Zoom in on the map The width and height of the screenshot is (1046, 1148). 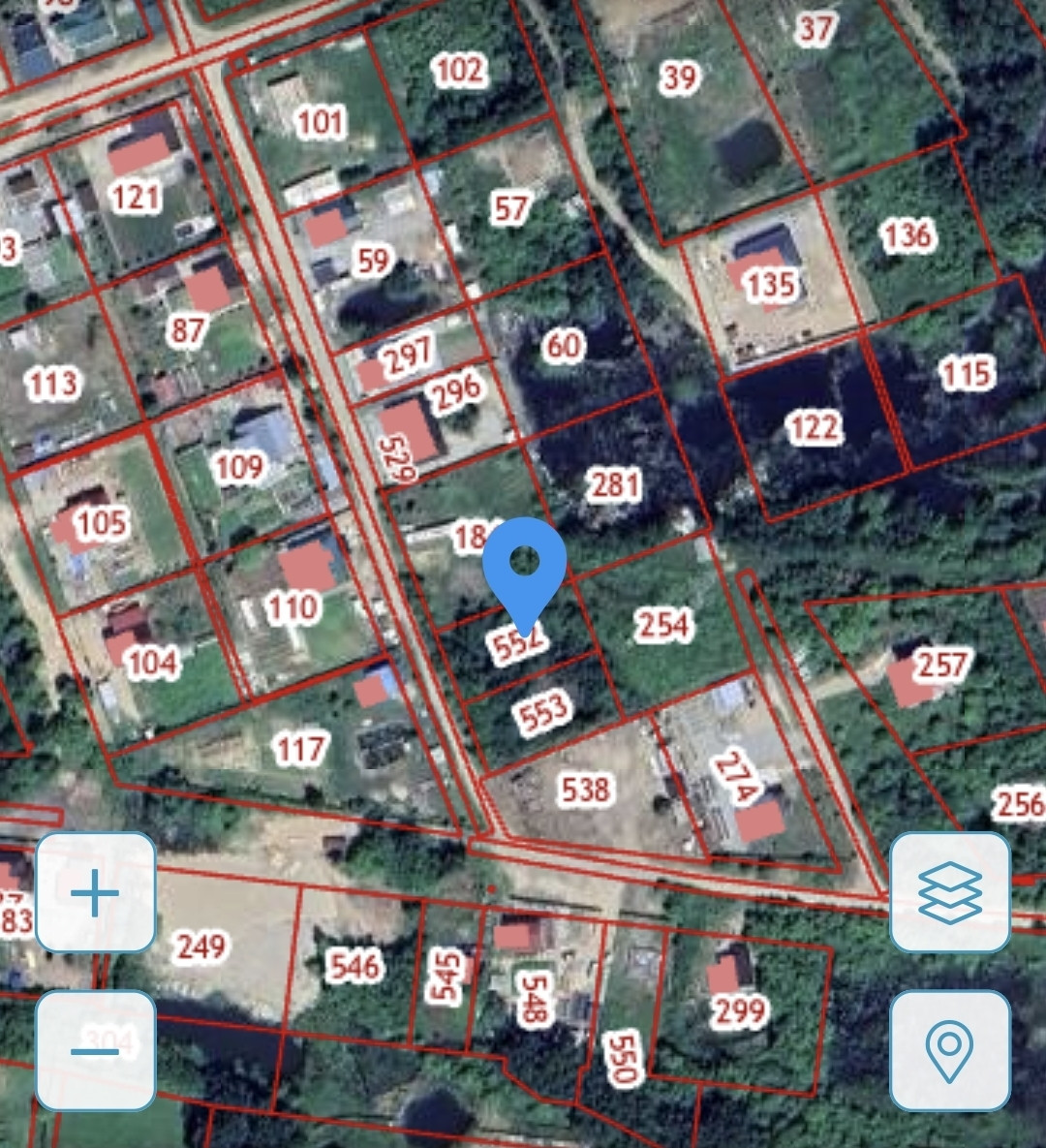95,892
